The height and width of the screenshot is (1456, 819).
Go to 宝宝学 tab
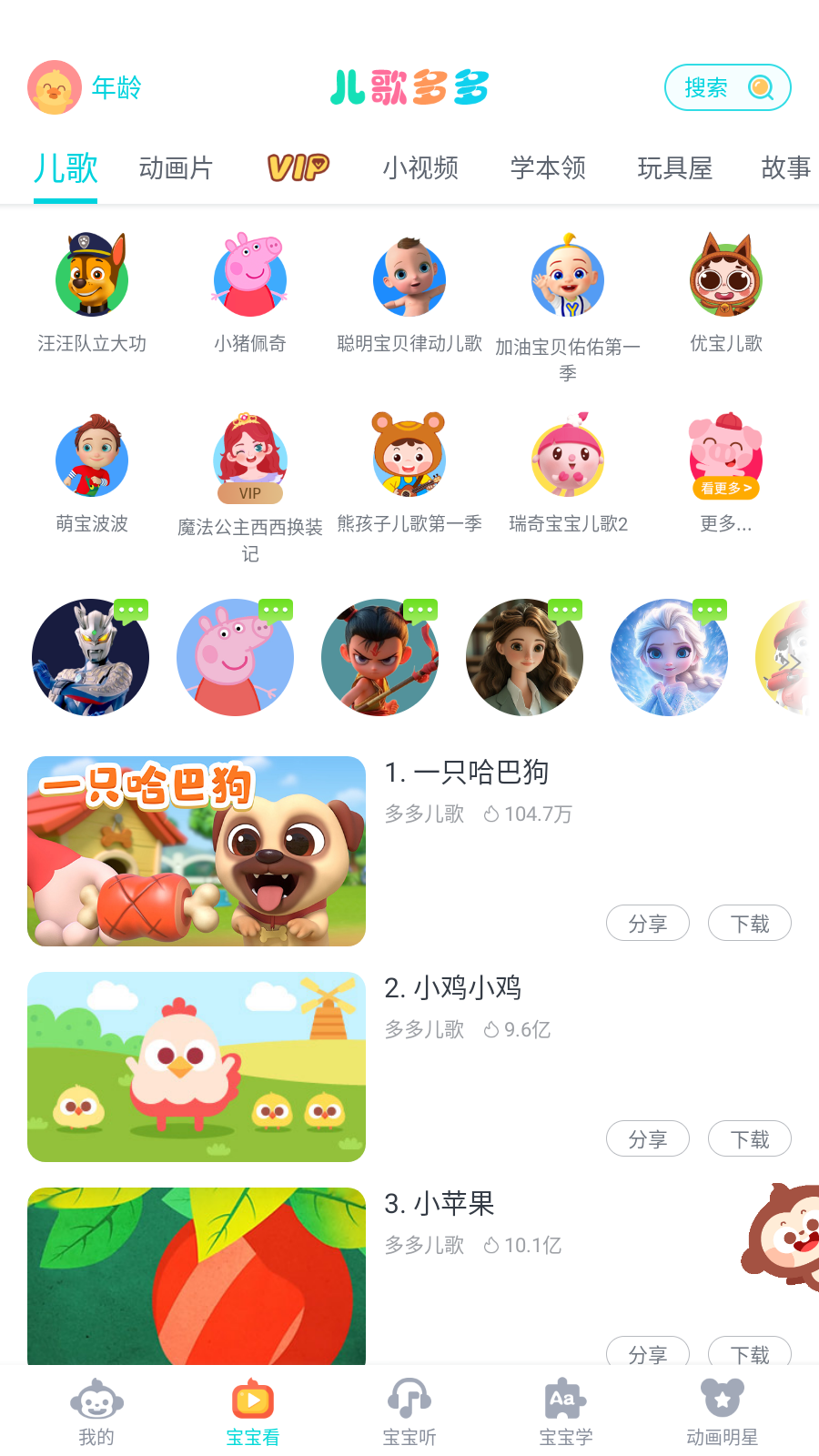[x=566, y=1412]
